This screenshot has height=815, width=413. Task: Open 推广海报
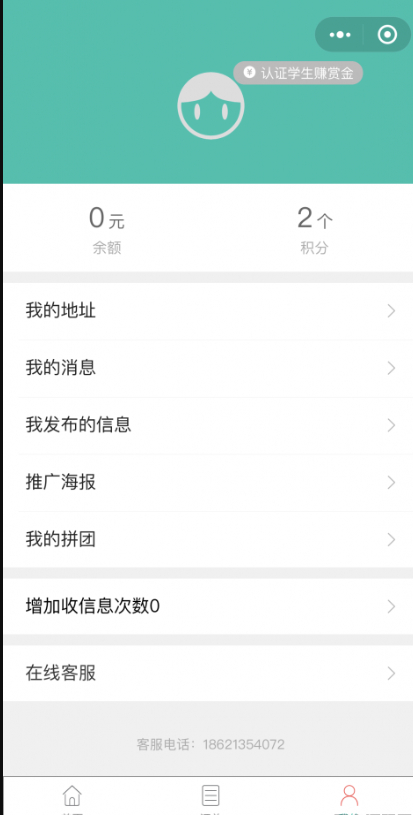click(x=208, y=483)
